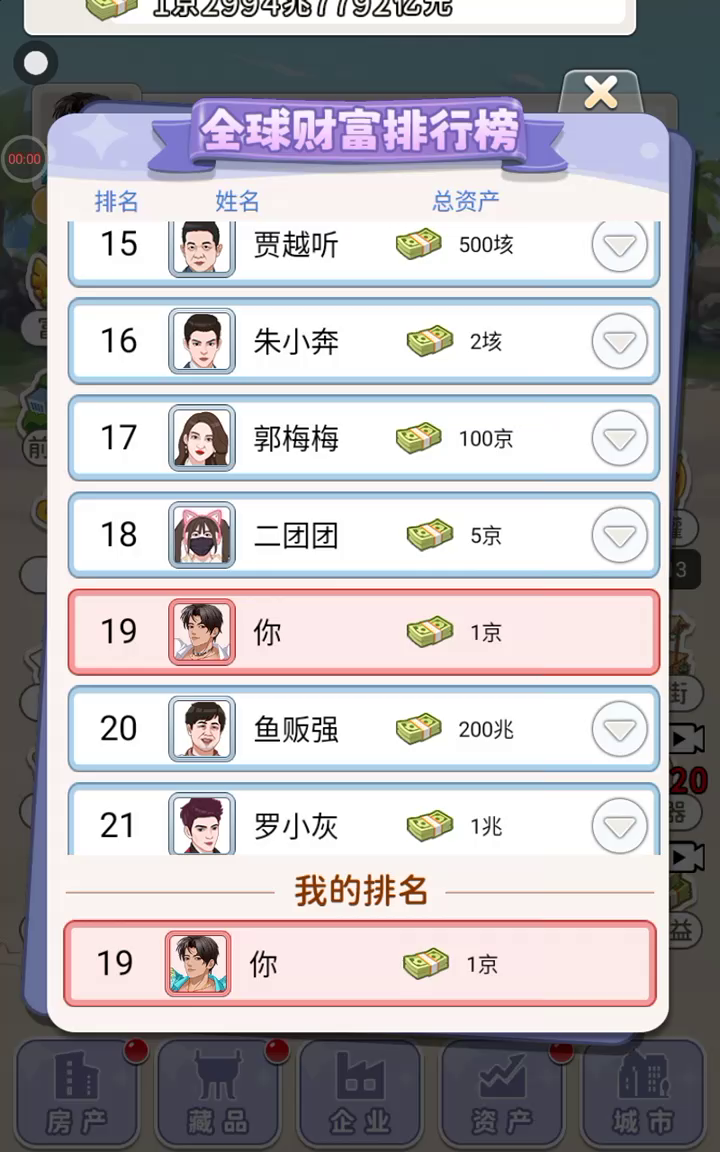
Task: Go to the 企业 tab
Action: 360,1093
